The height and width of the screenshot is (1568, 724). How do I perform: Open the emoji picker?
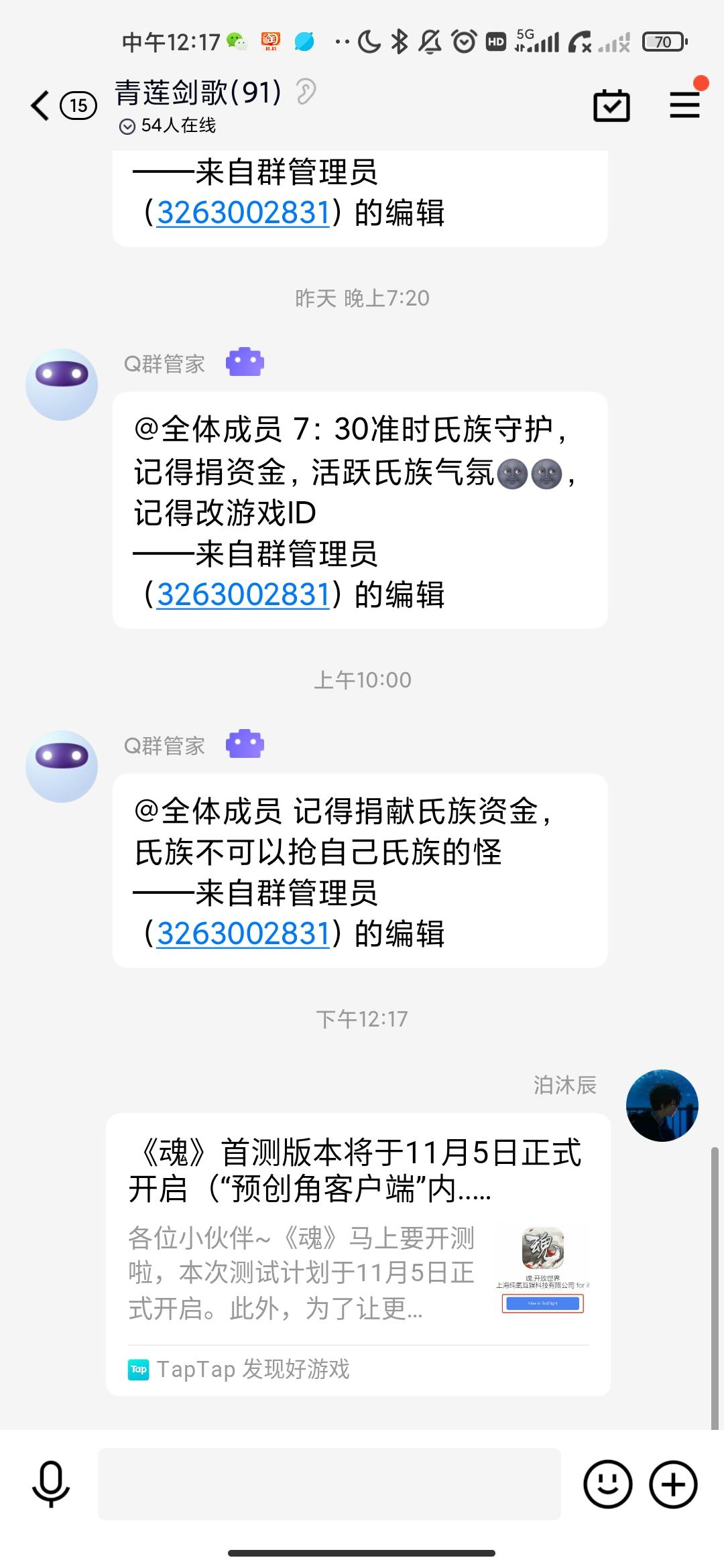coord(607,1484)
